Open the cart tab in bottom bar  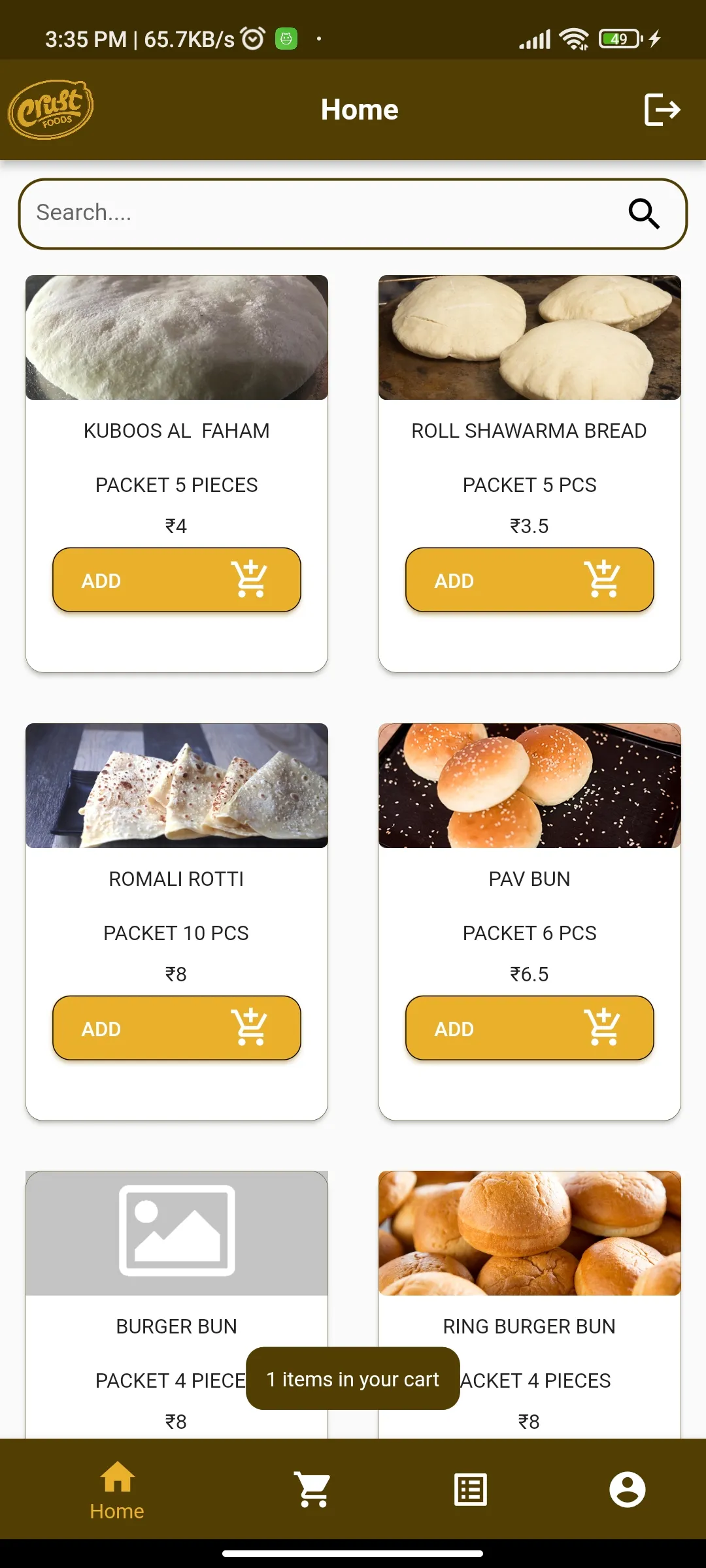point(313,1490)
